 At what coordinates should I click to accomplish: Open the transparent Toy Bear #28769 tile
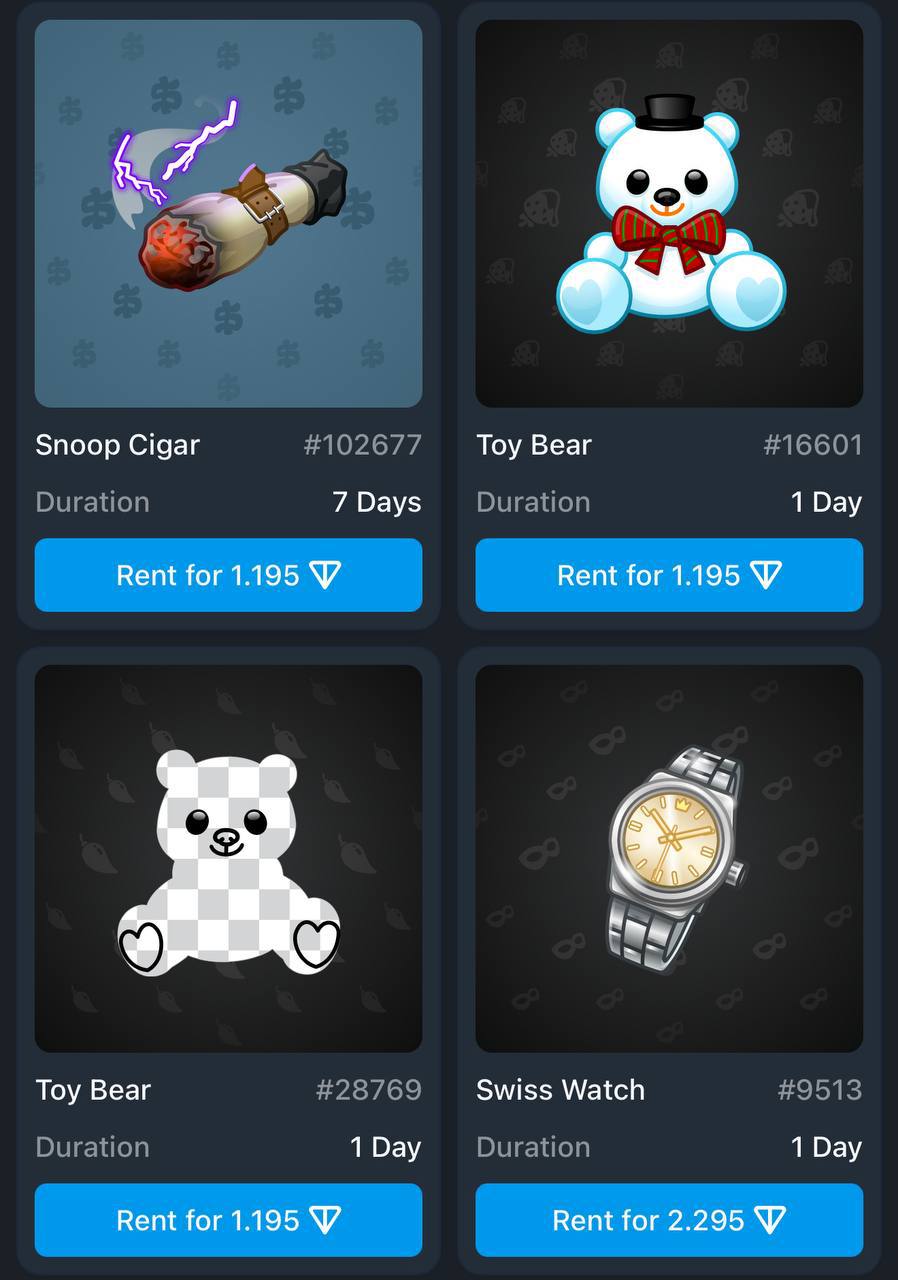click(x=228, y=858)
